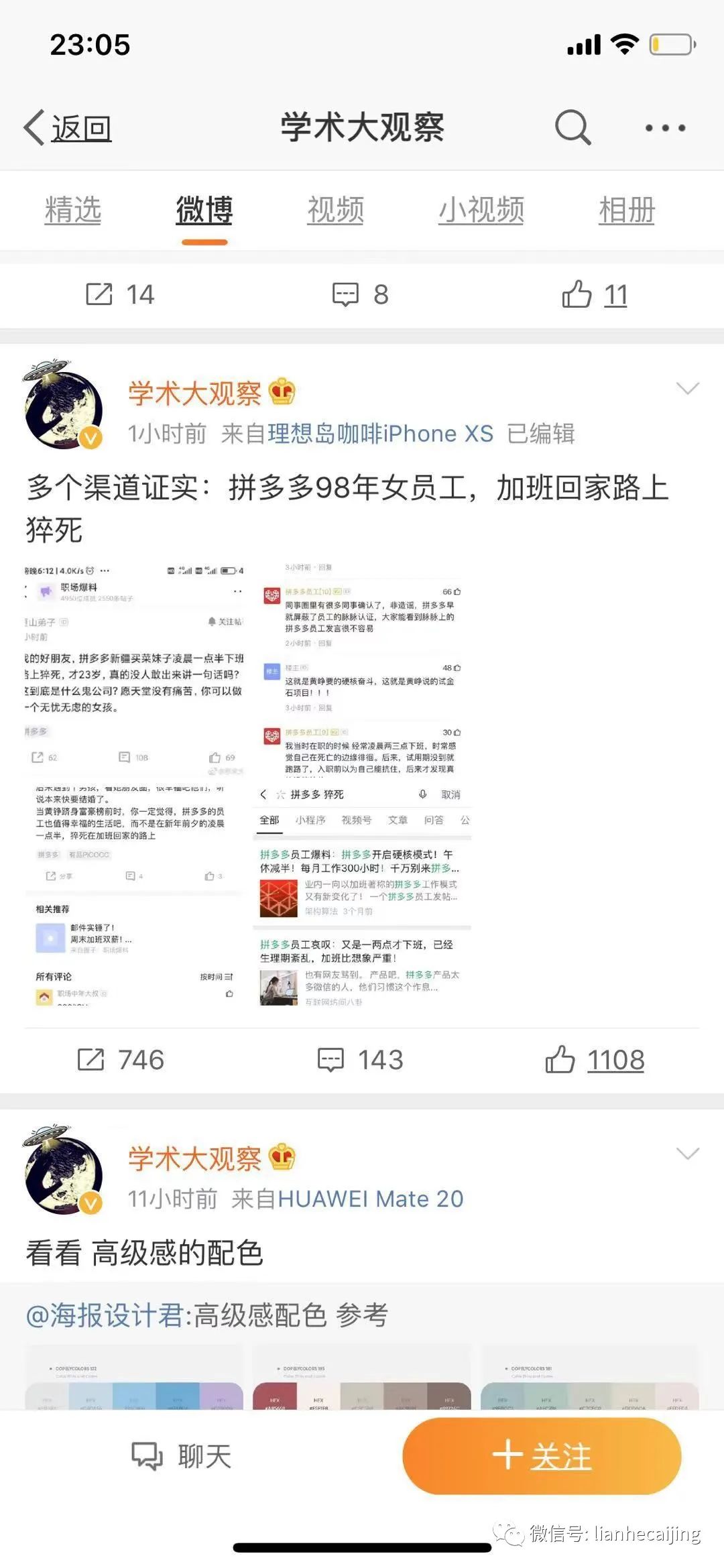Viewport: 724px width, 1568px height.
Task: View the screenshot image collage in the 拼多多 post
Action: tap(248, 784)
